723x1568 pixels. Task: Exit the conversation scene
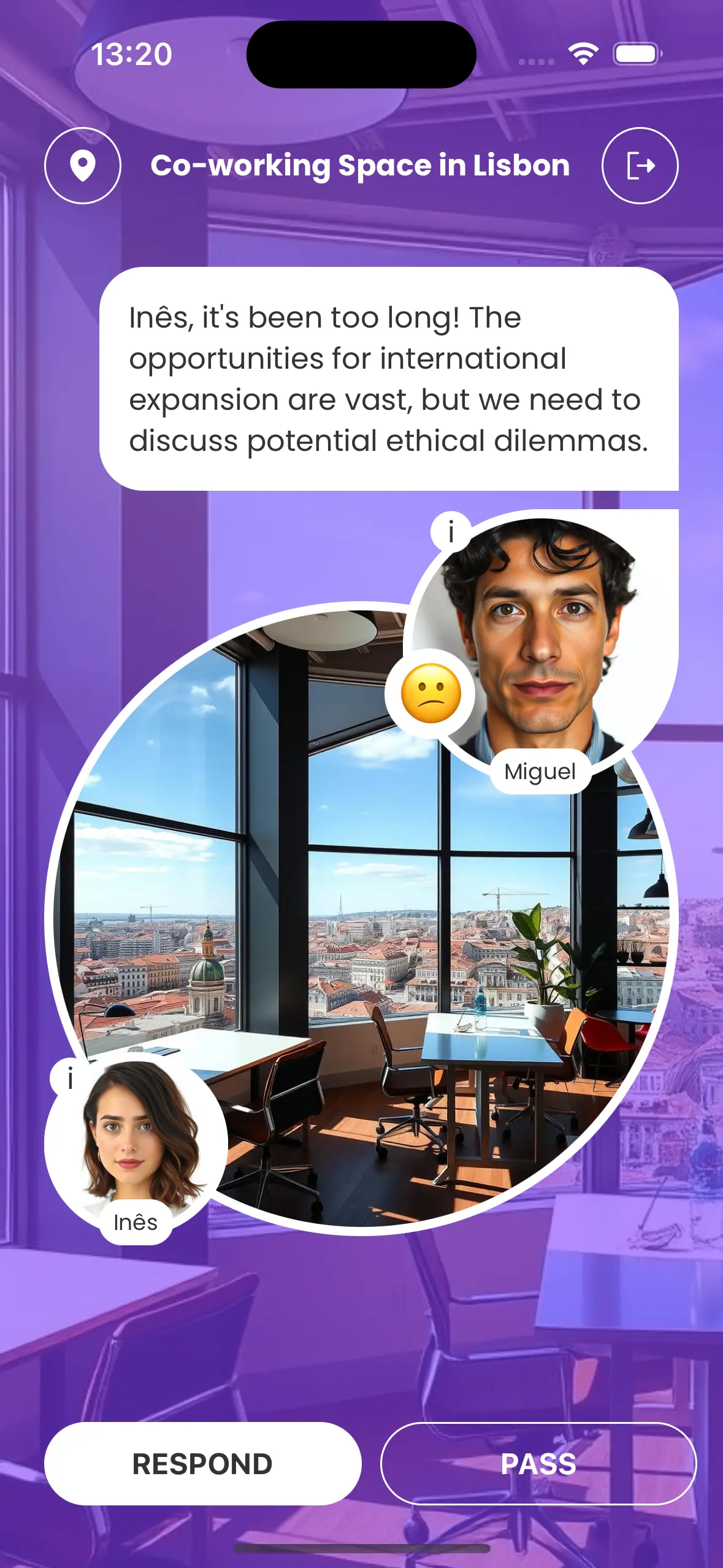(640, 166)
